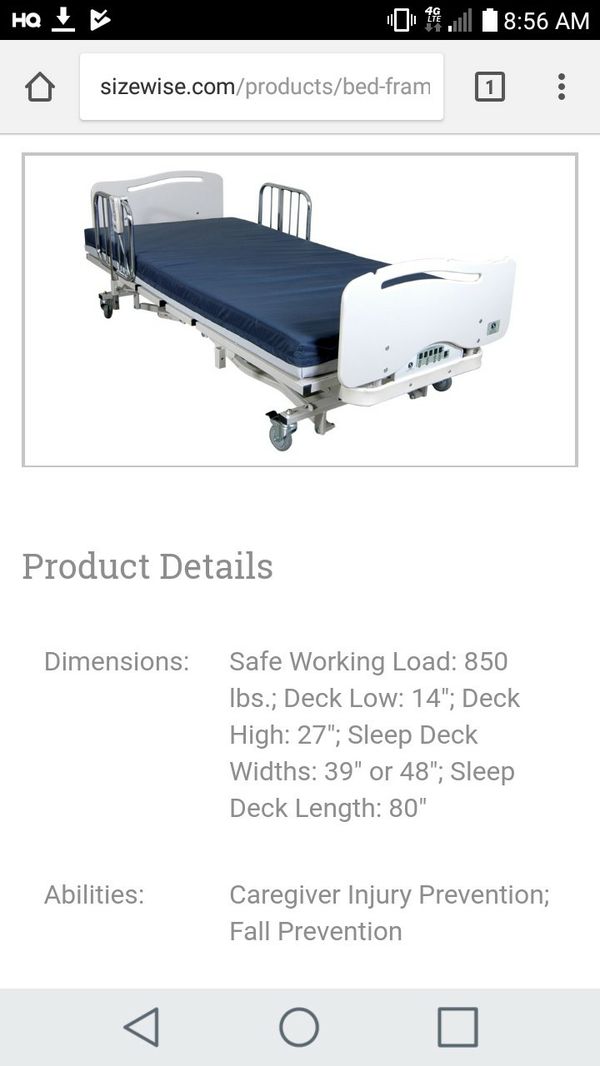Go to the home screen with the system home button
Screen dimensions: 600x1066
click(x=299, y=1027)
